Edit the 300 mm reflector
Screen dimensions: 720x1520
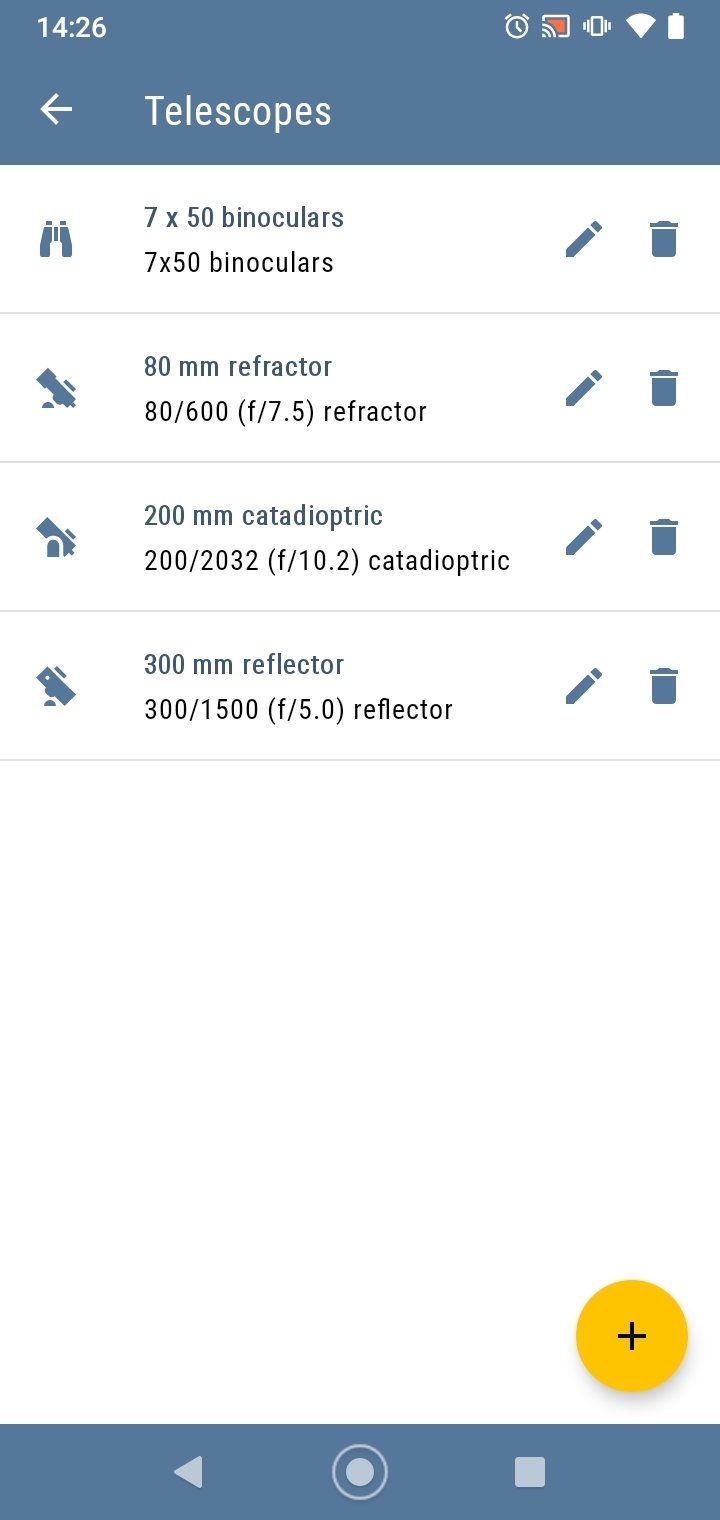tap(584, 686)
